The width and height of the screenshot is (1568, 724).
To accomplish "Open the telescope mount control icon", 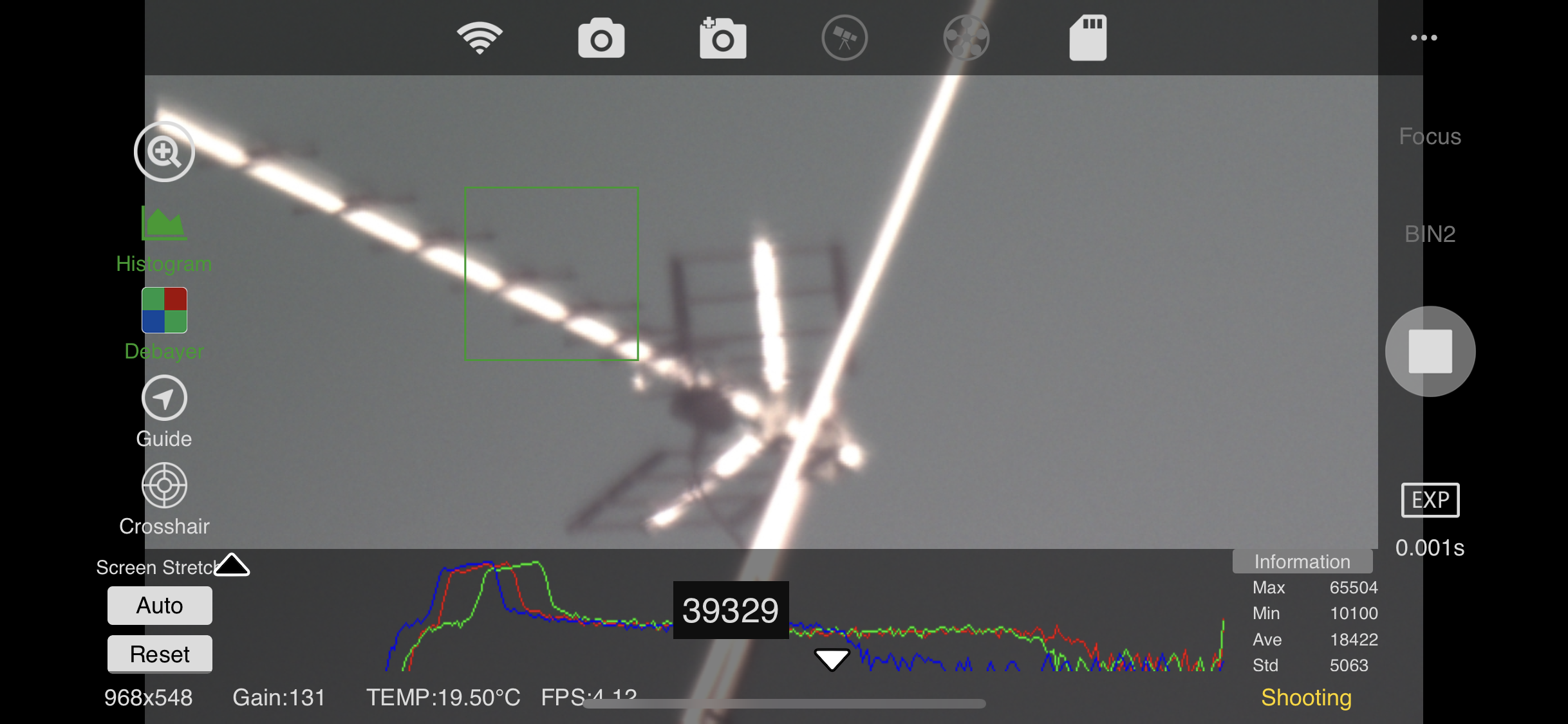I will [845, 38].
